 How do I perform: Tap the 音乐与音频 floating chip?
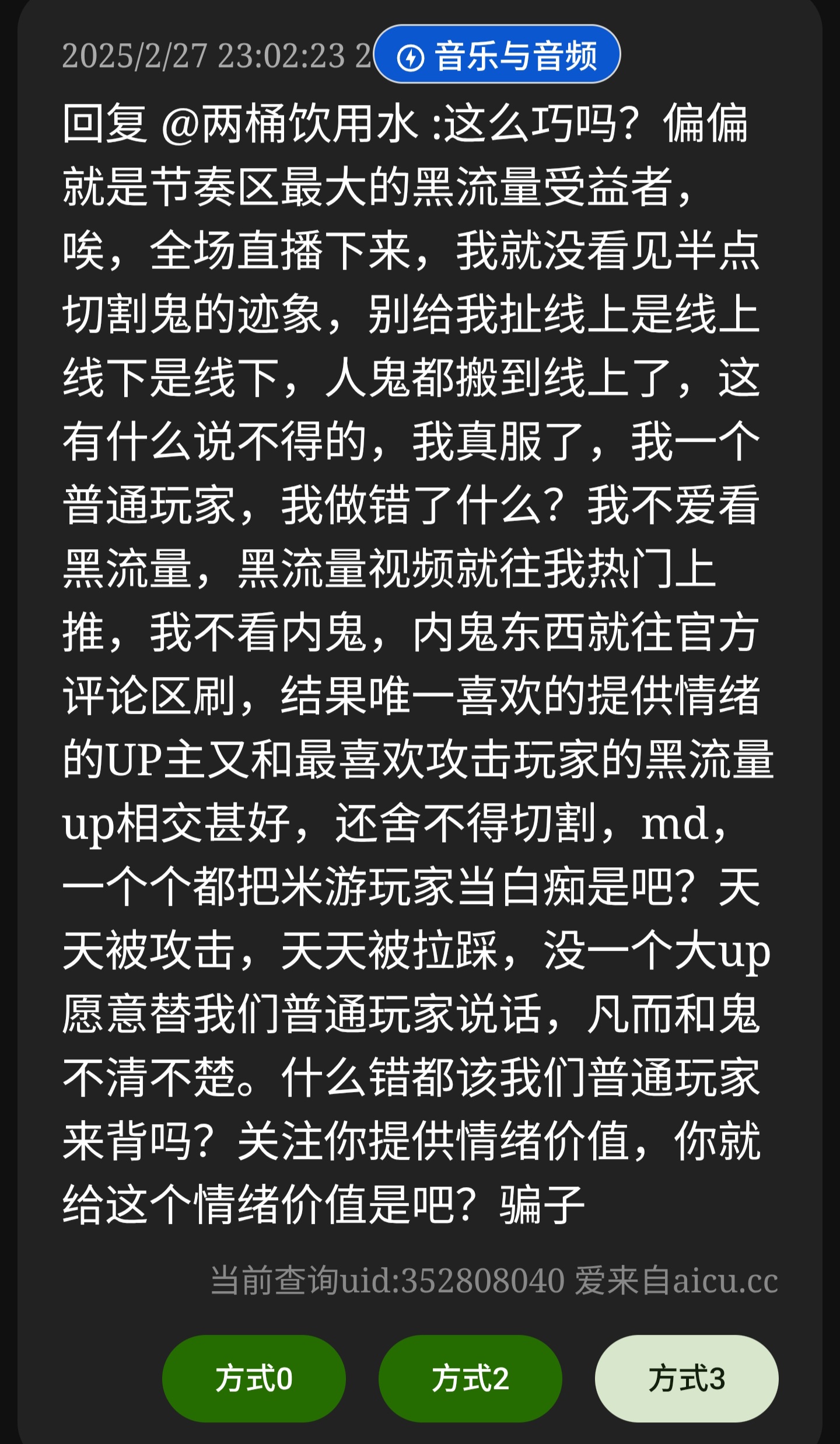(496, 54)
